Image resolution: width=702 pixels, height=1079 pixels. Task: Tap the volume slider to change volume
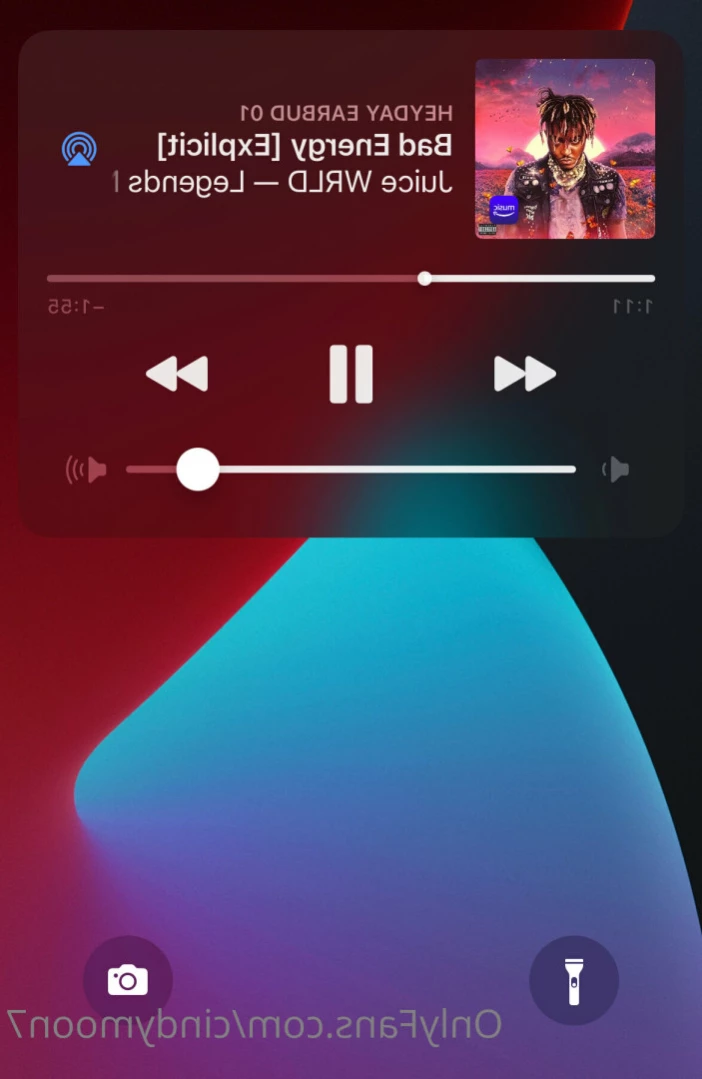pyautogui.click(x=350, y=469)
